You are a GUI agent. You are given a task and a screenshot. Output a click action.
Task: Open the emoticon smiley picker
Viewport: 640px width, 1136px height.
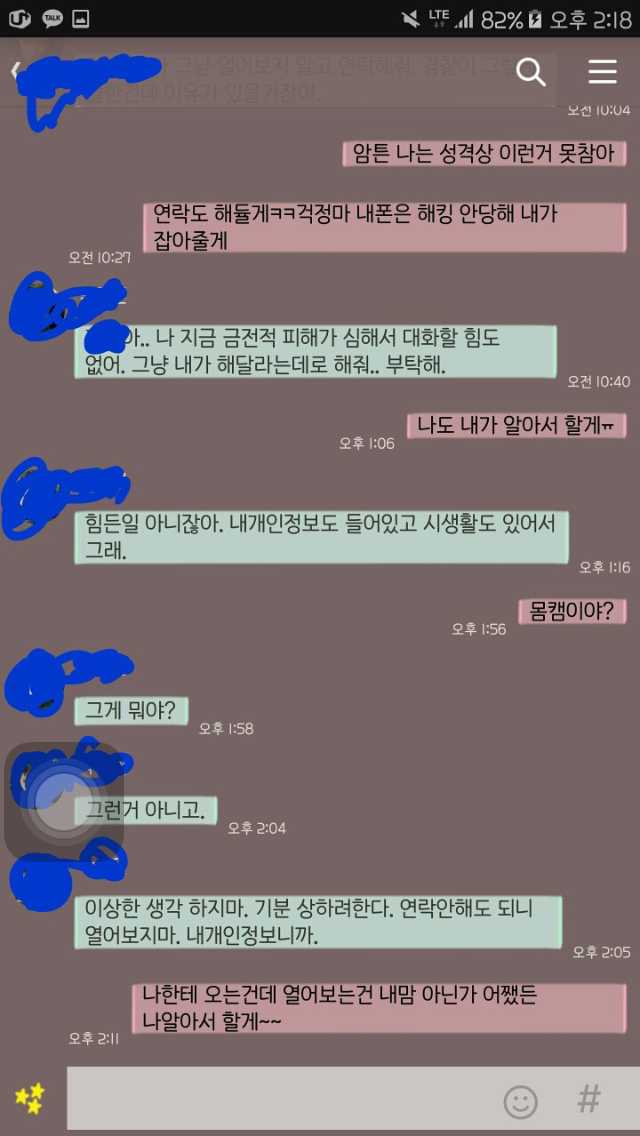coord(520,1101)
